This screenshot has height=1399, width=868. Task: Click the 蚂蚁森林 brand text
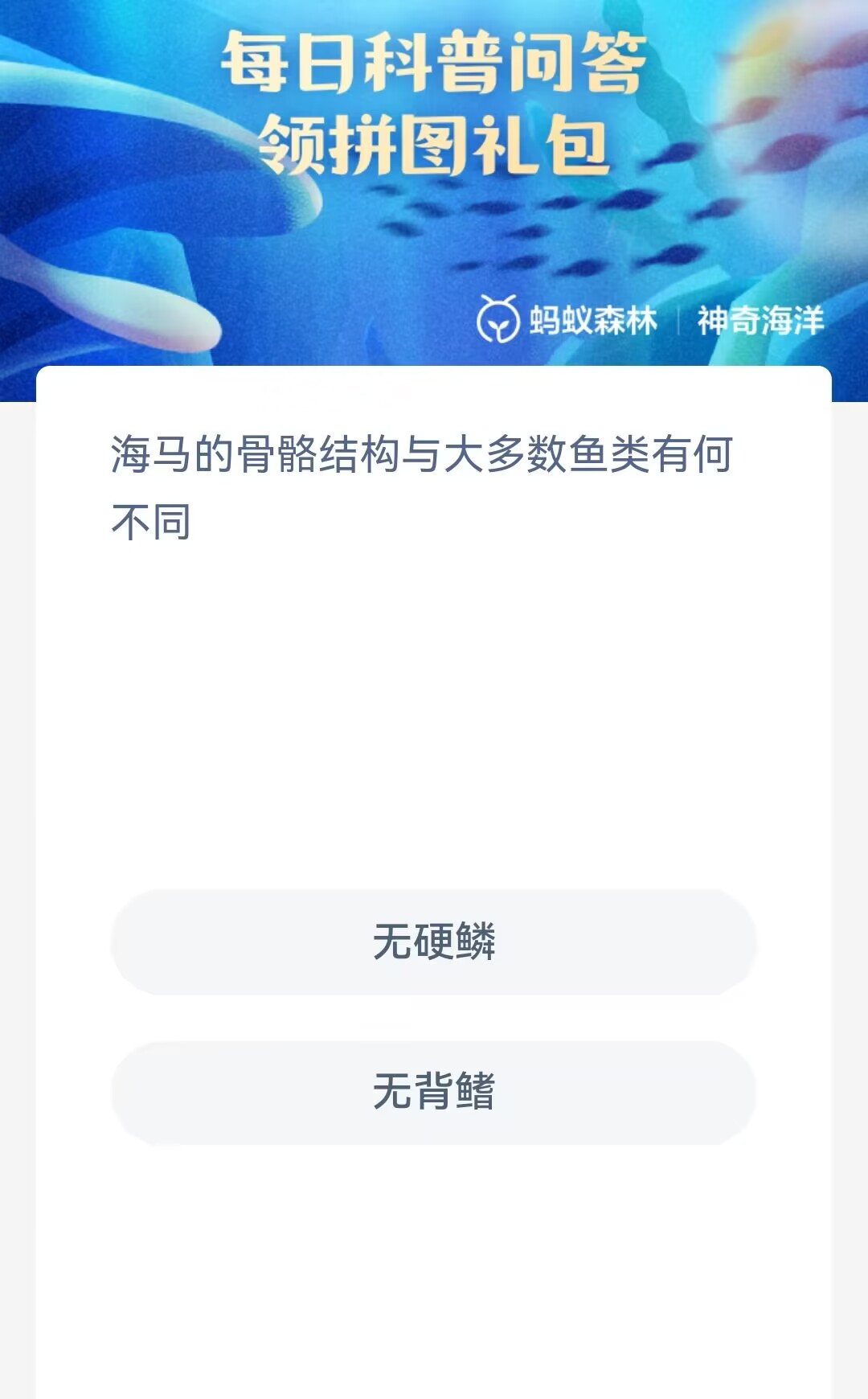[x=596, y=320]
